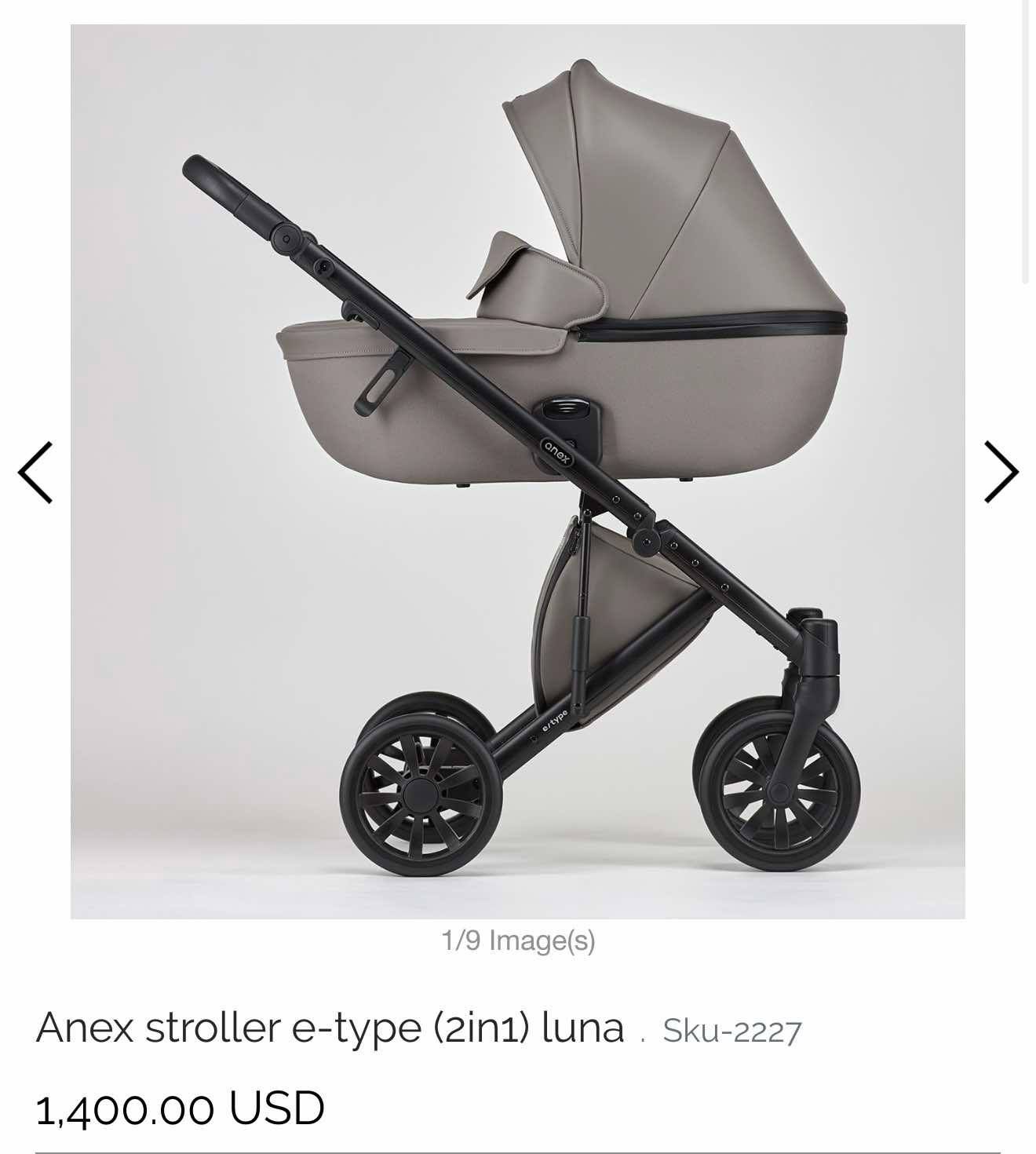Open the Anex stroller photo

517,471
